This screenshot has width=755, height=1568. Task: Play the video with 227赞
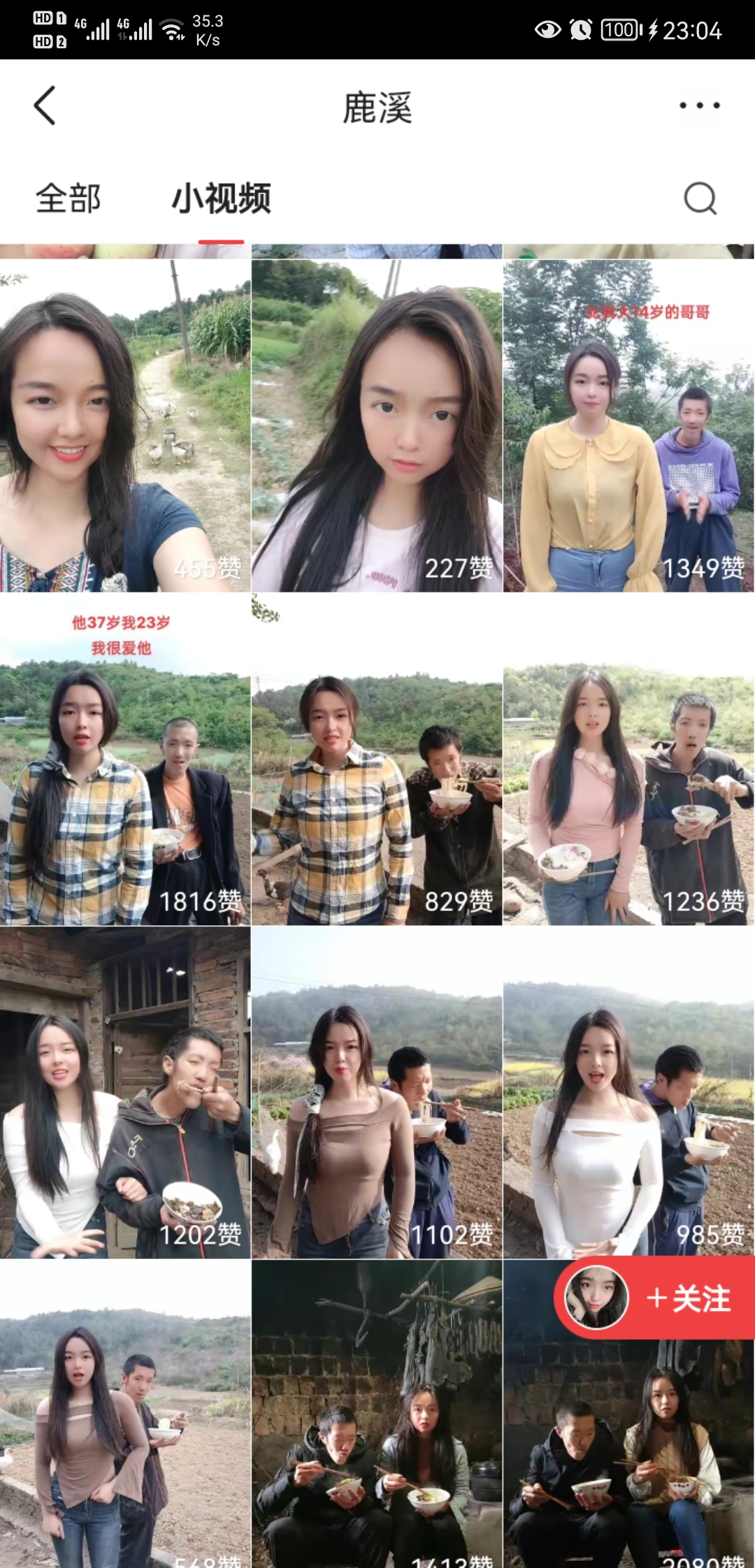click(x=377, y=426)
